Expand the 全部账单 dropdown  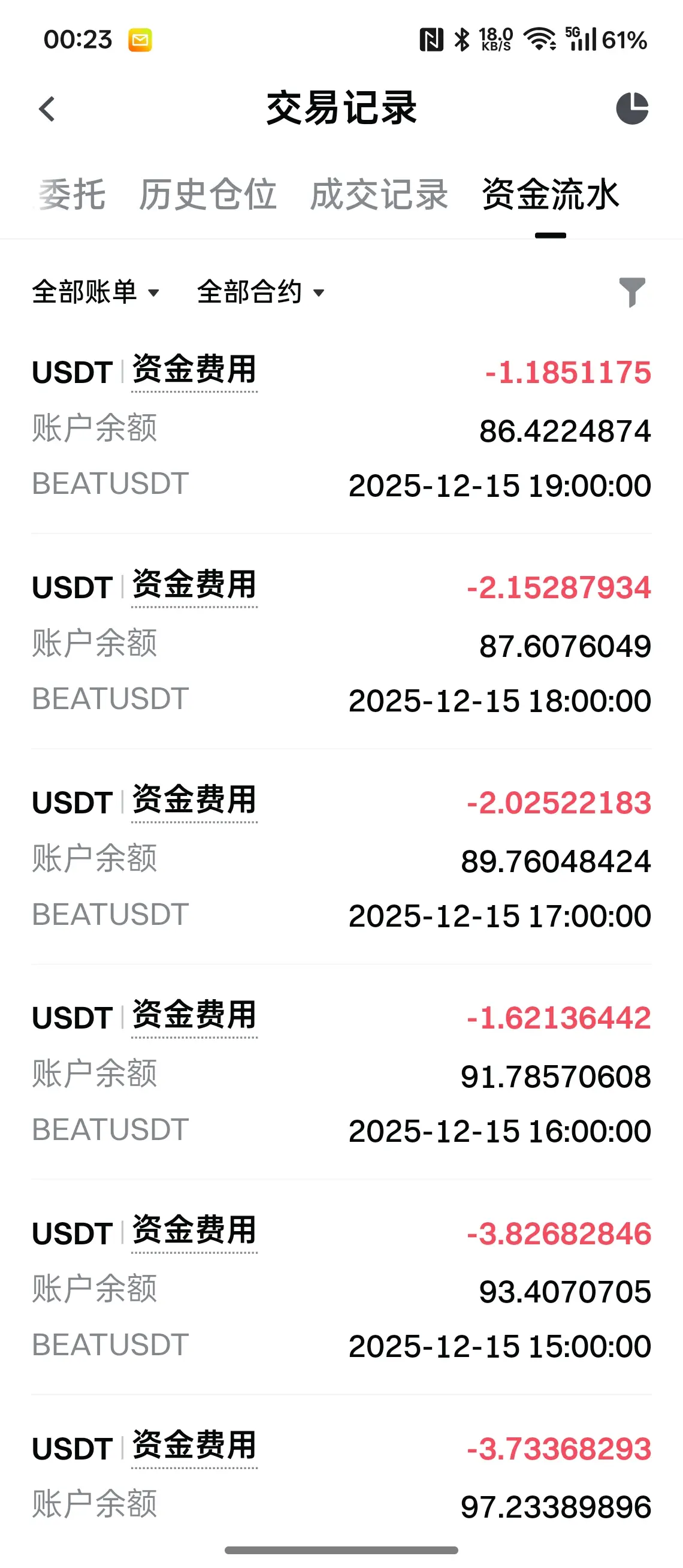coord(95,292)
